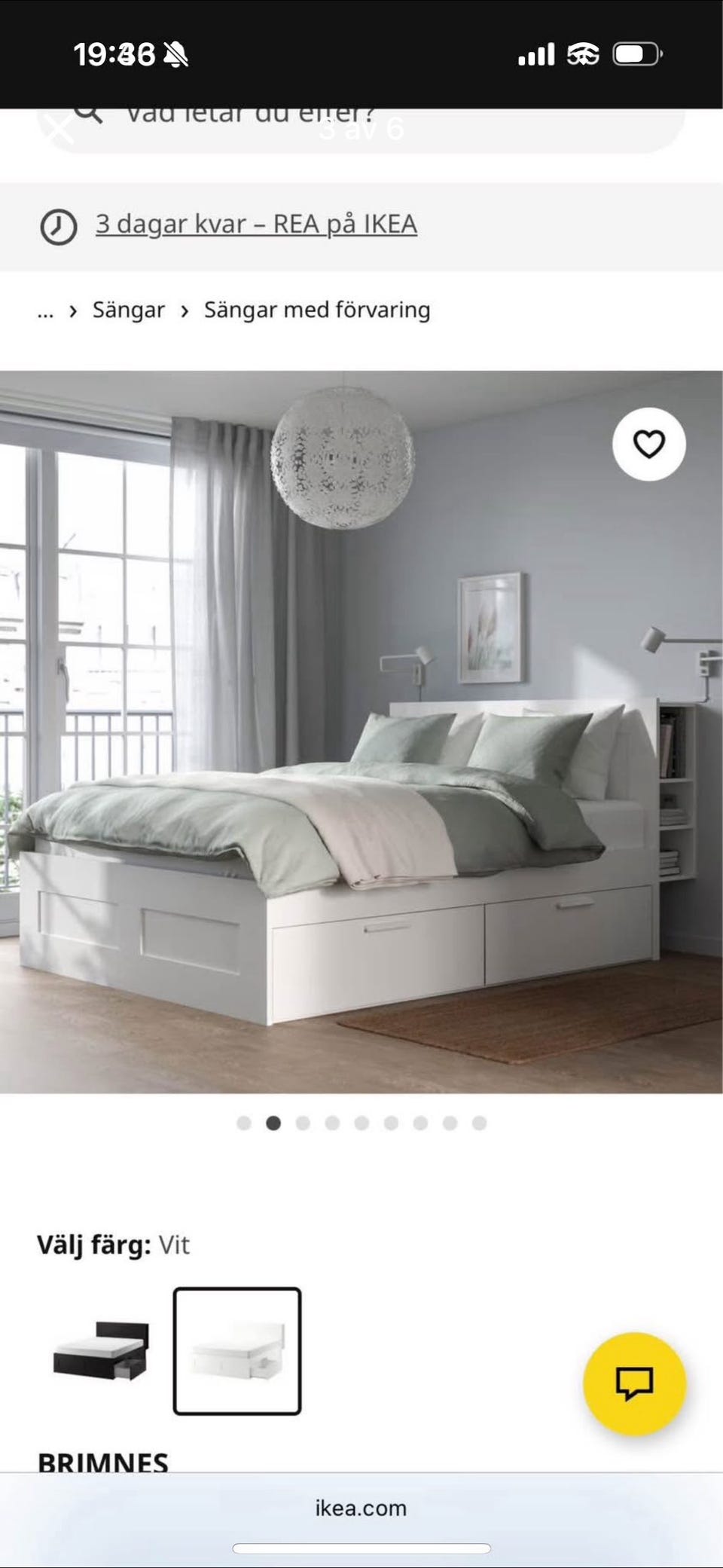This screenshot has height=1568, width=723.
Task: Select the black color variant
Action: 102,1351
